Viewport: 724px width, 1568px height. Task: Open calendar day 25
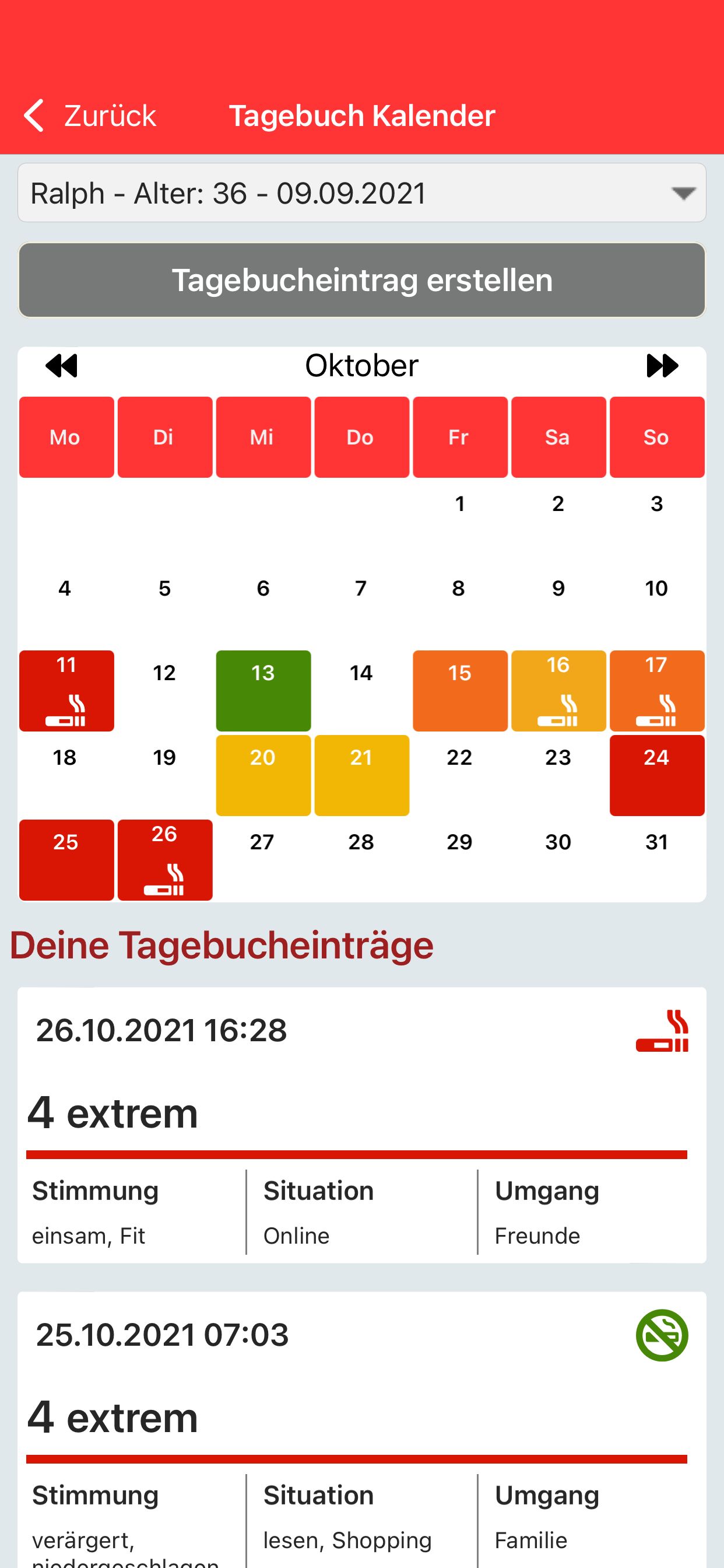[x=66, y=860]
